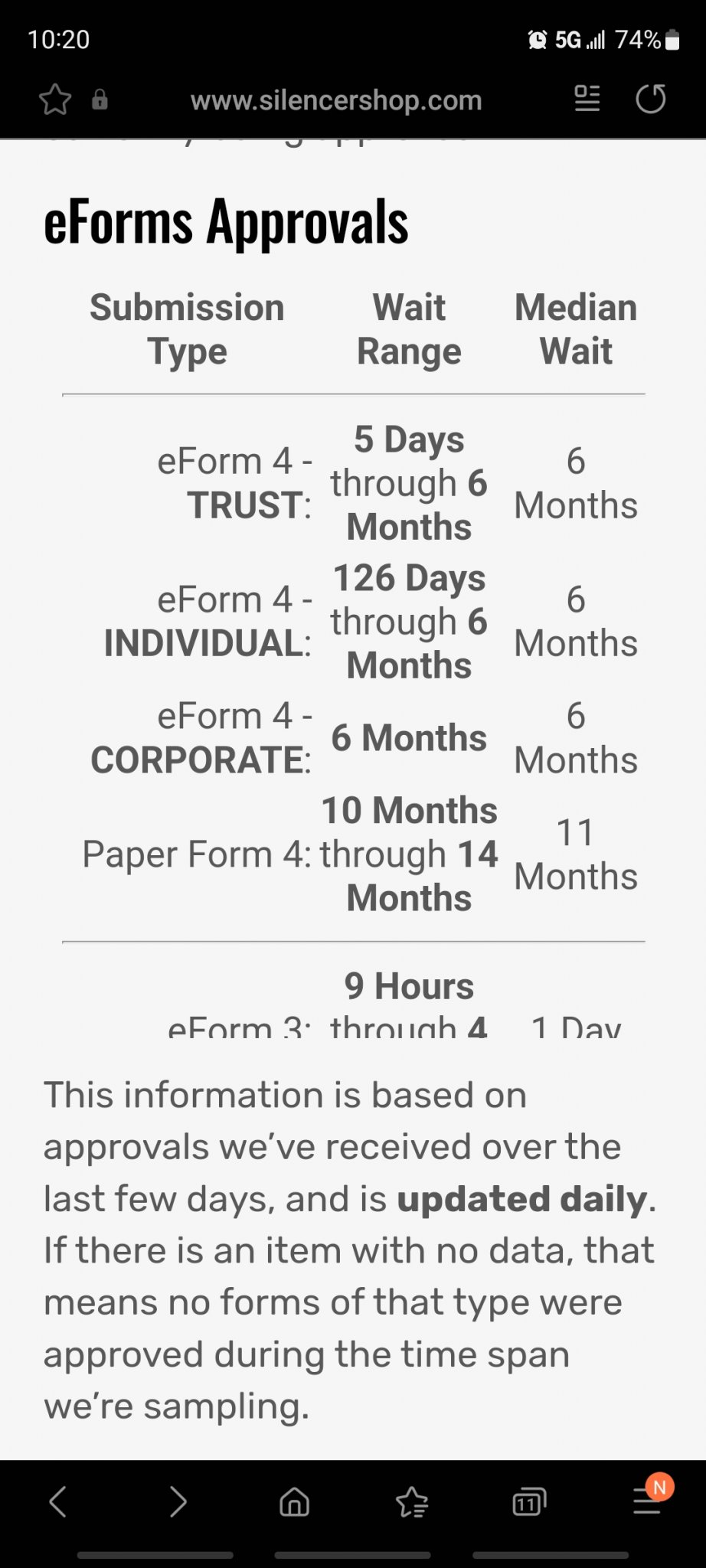Open the browser tools menu

click(648, 1500)
